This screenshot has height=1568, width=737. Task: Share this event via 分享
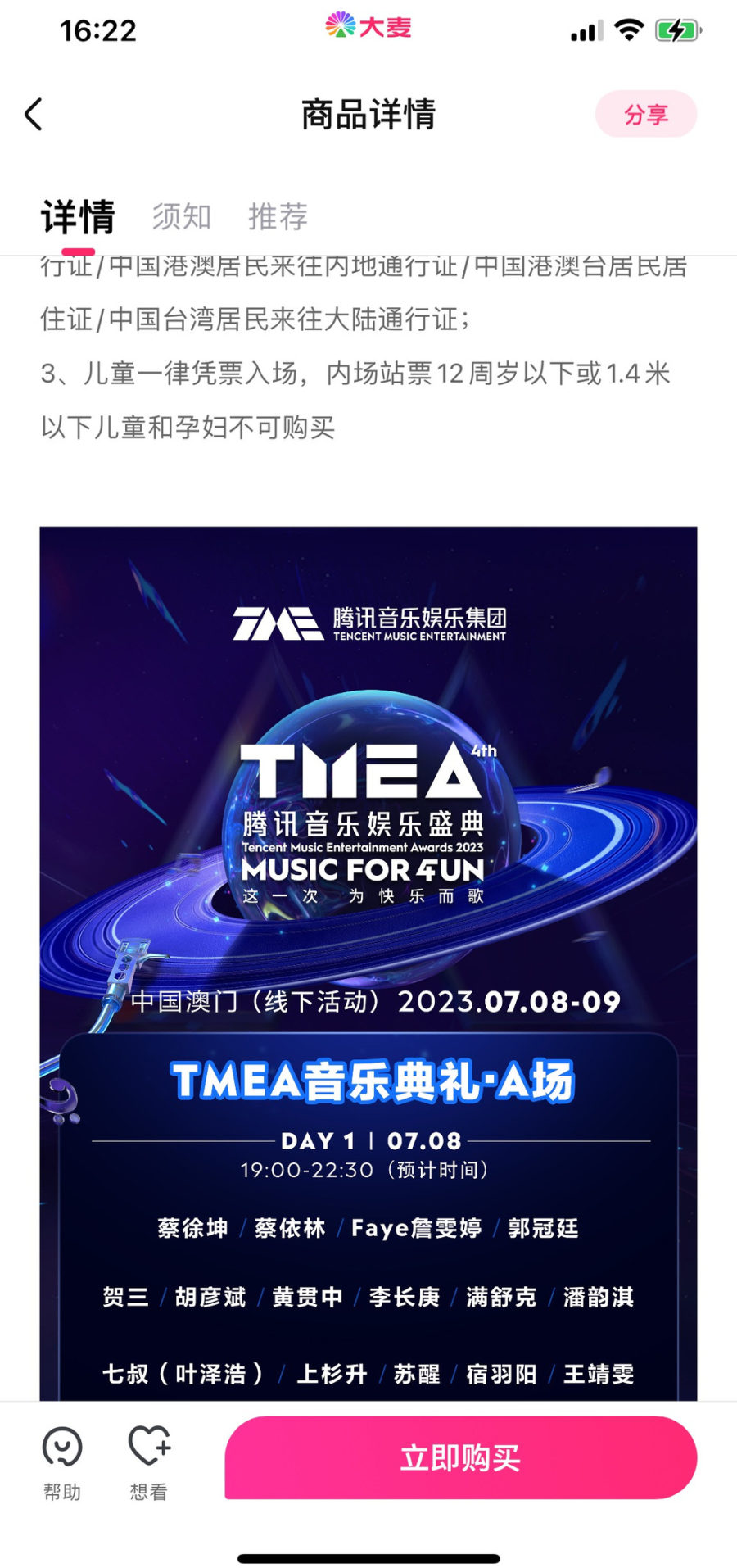pyautogui.click(x=645, y=115)
